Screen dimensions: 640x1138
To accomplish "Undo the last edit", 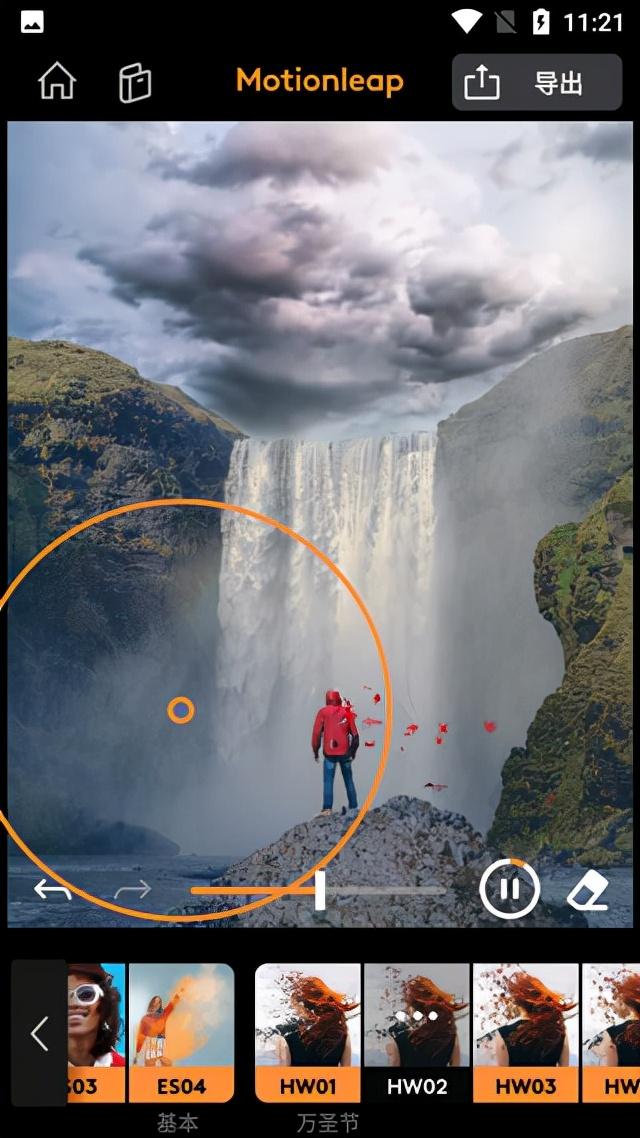I will (52, 889).
